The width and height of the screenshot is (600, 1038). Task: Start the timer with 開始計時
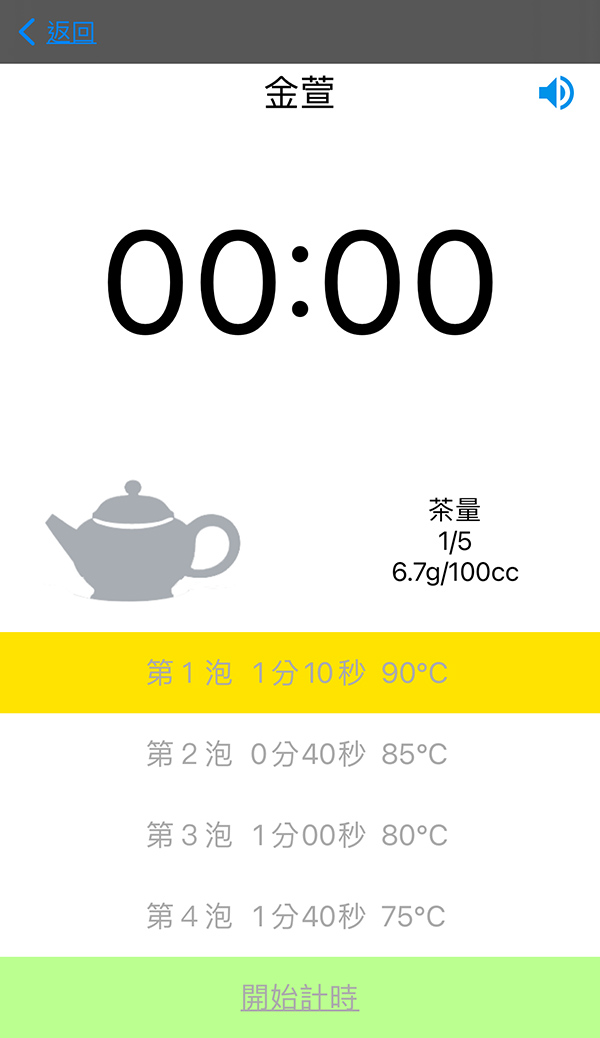300,997
